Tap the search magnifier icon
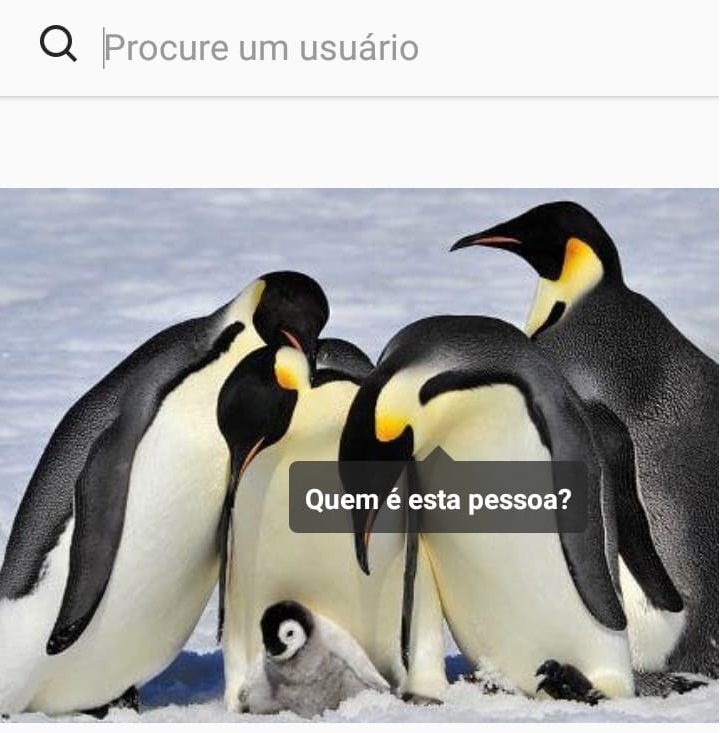 (x=58, y=45)
